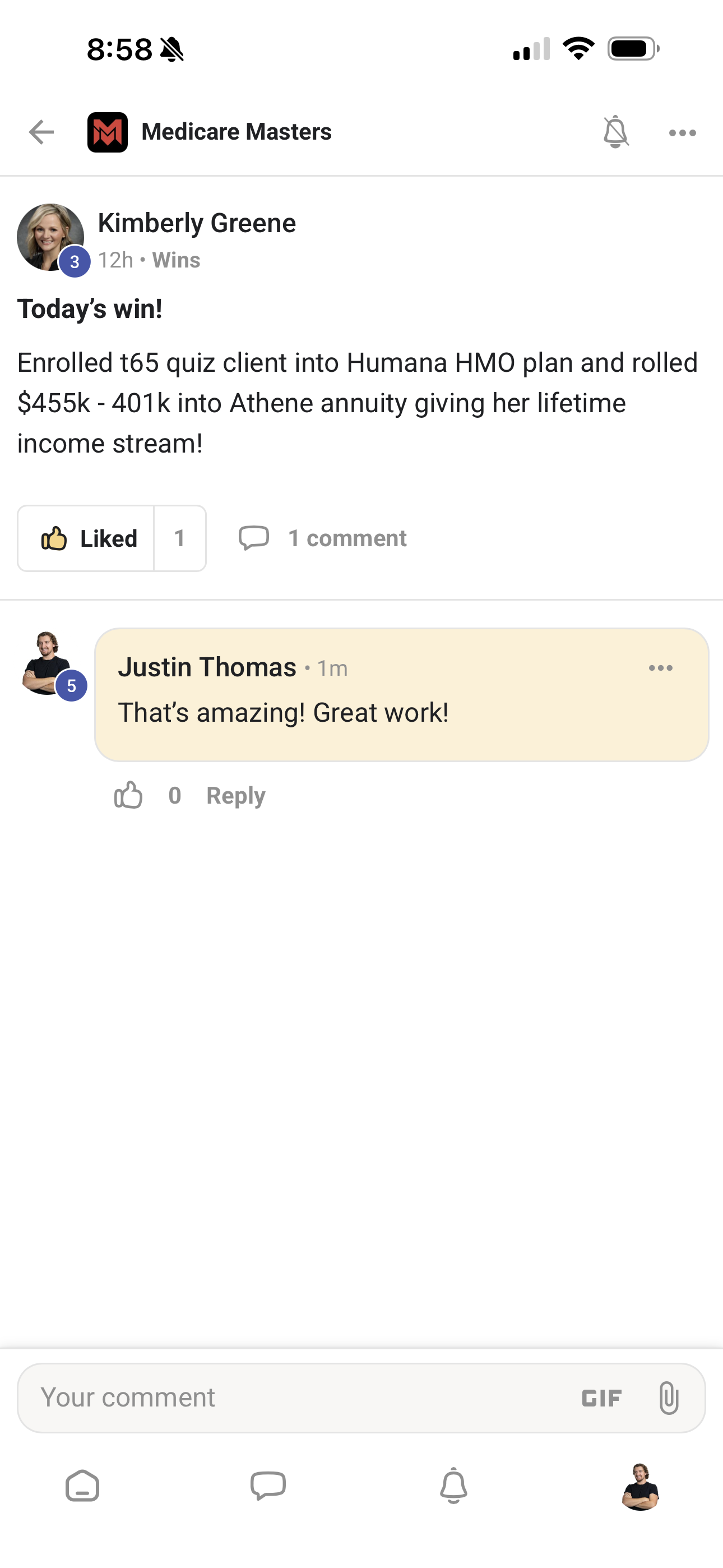View who liked the post

(x=179, y=539)
